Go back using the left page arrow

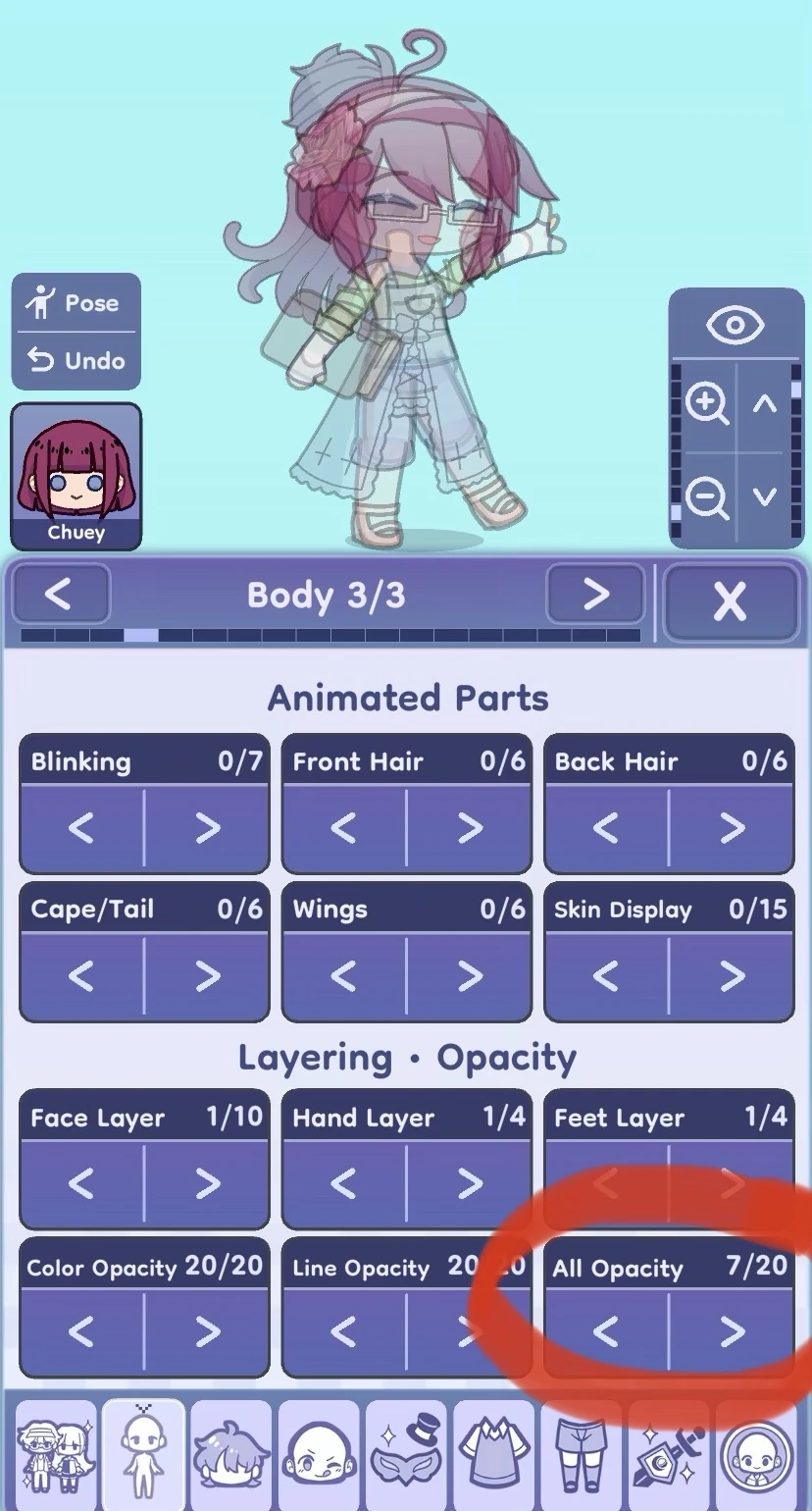click(x=61, y=595)
